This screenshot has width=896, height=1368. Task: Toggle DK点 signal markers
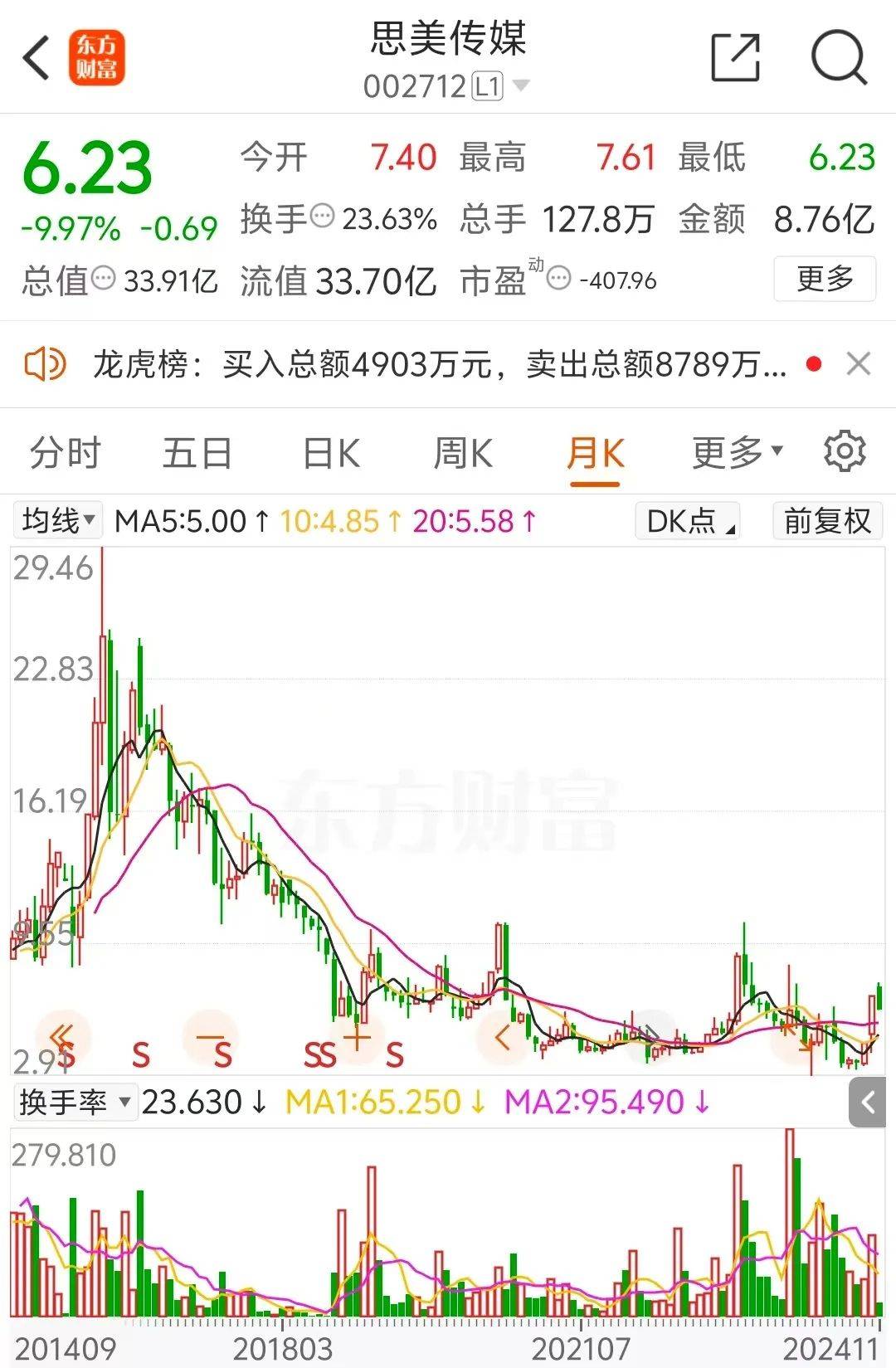(687, 522)
